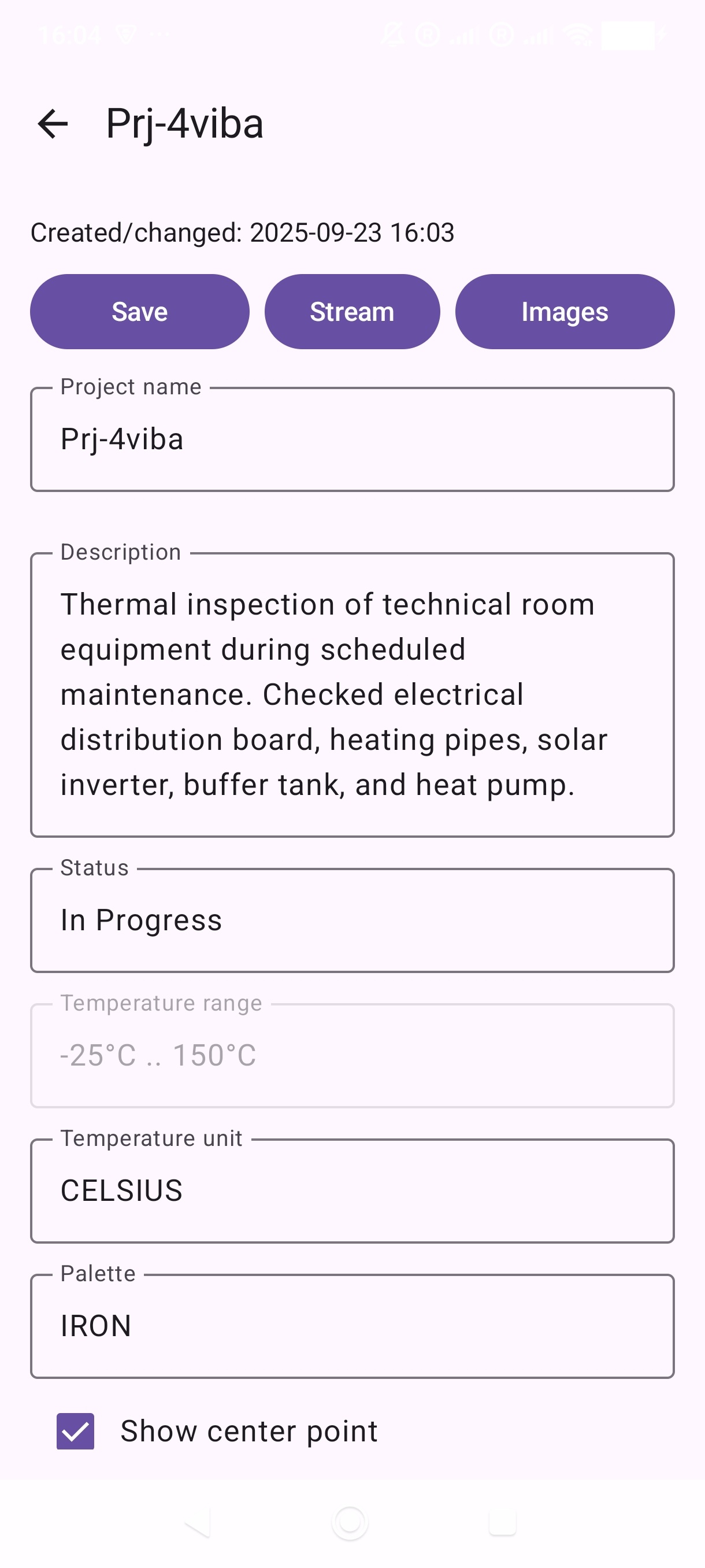
Task: Change the Status from In Progress
Action: (351, 920)
